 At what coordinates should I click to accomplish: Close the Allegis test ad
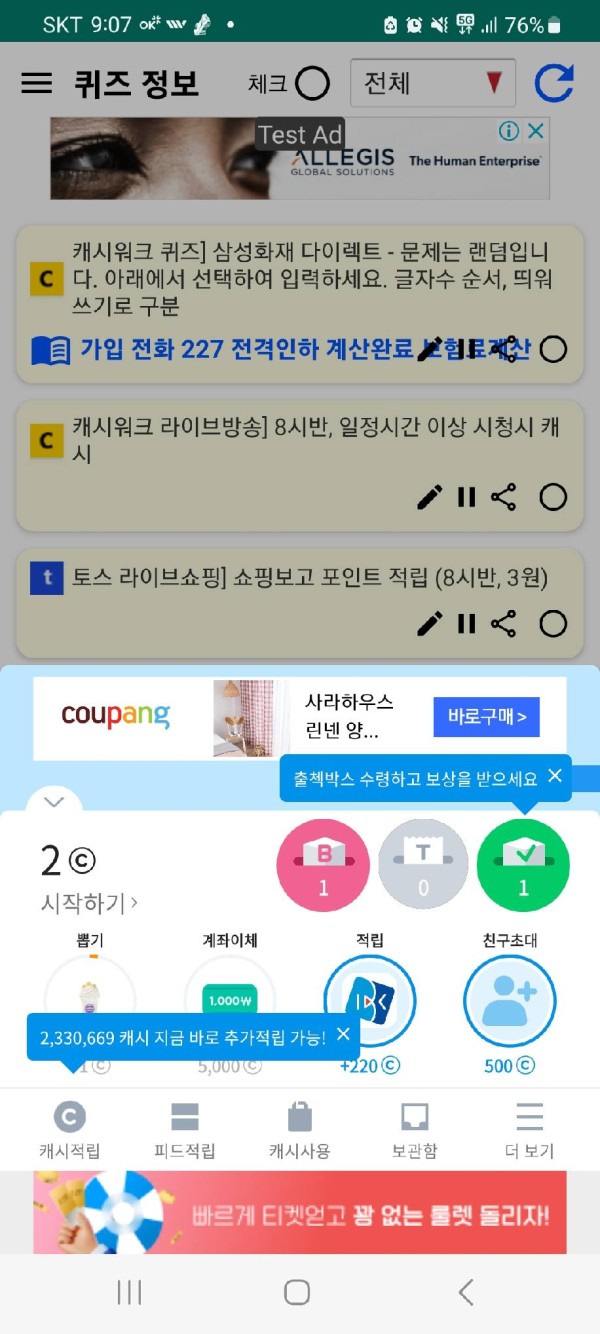coord(536,131)
